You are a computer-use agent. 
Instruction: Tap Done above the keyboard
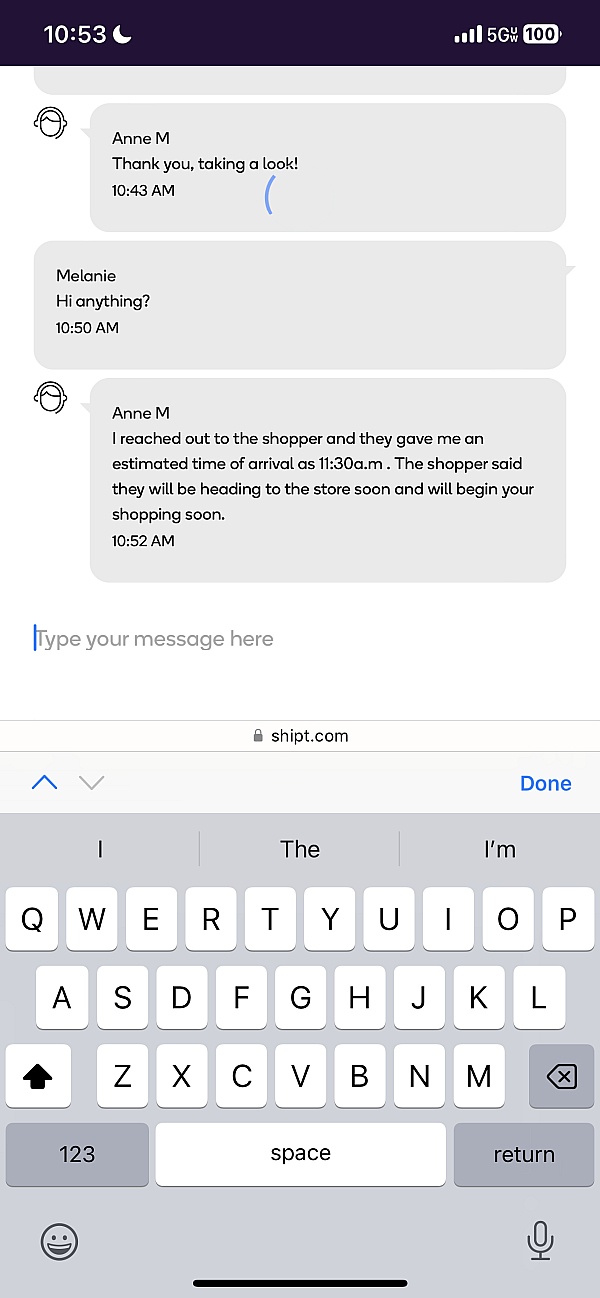coord(546,783)
